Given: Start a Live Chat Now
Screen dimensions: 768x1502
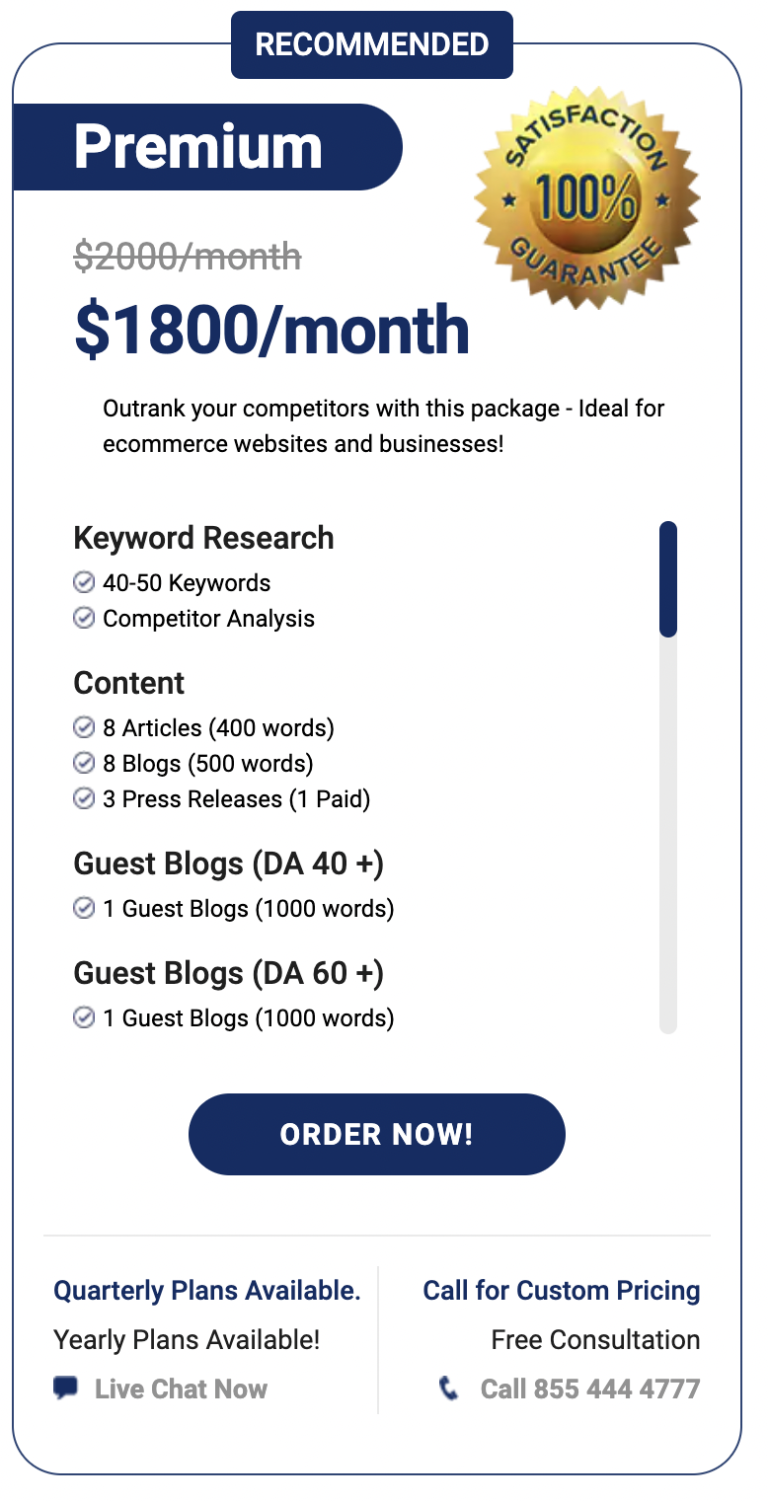Looking at the screenshot, I should 161,1389.
